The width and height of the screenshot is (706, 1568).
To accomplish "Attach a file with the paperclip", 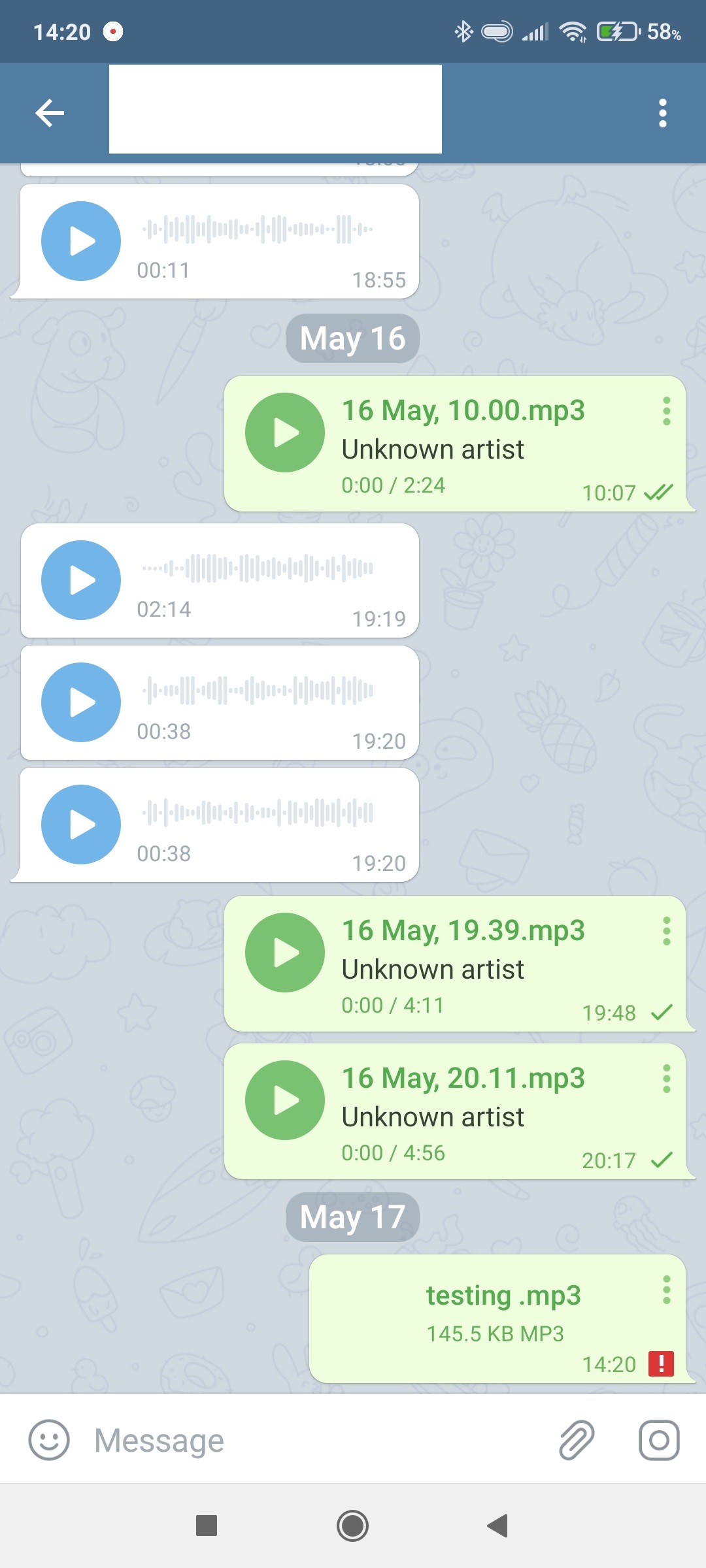I will (x=577, y=1440).
